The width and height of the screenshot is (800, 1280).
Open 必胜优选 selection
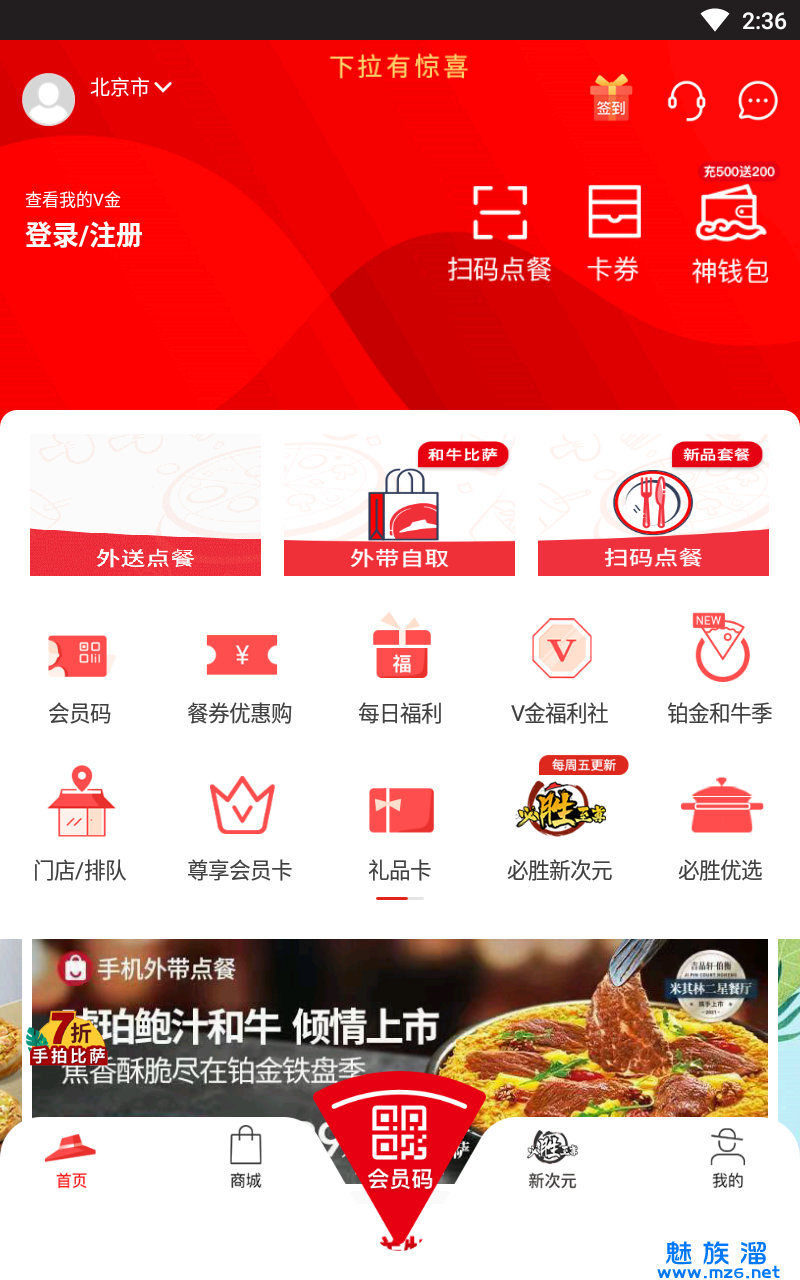pos(720,826)
